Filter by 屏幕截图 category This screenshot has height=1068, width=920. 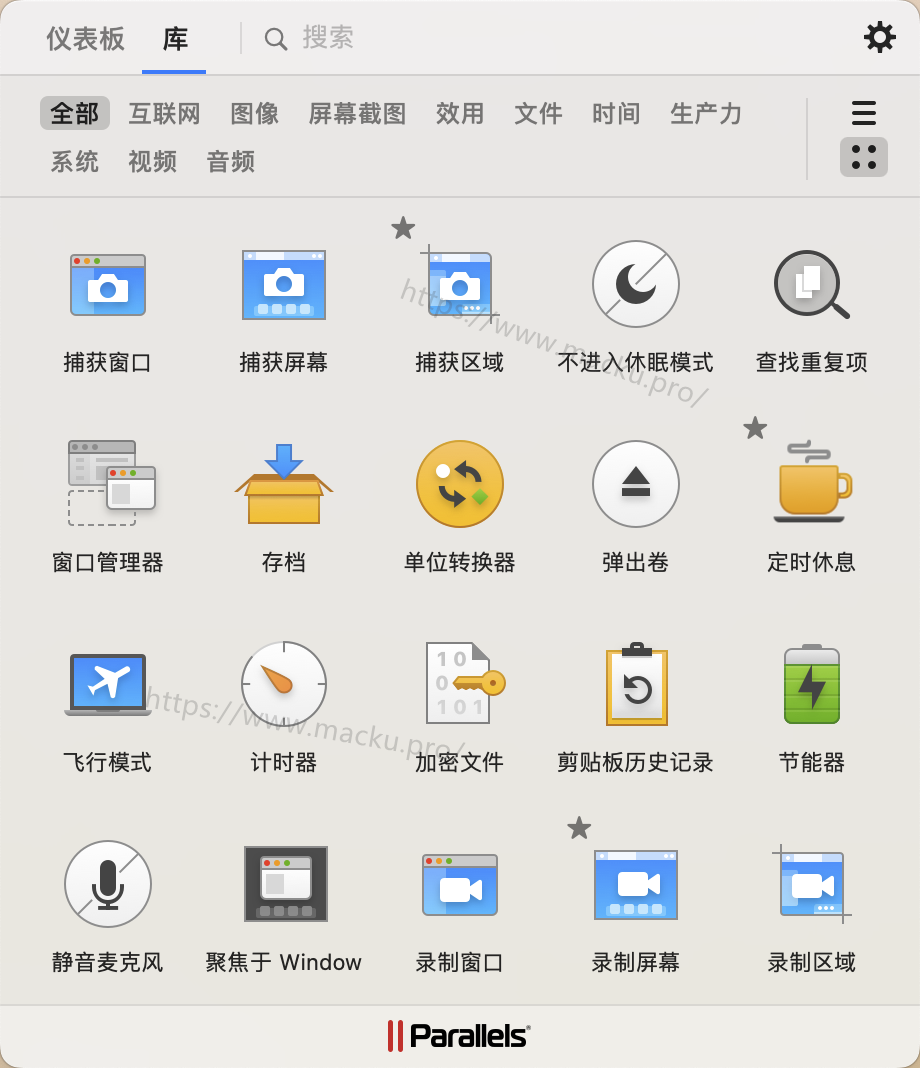pos(357,114)
